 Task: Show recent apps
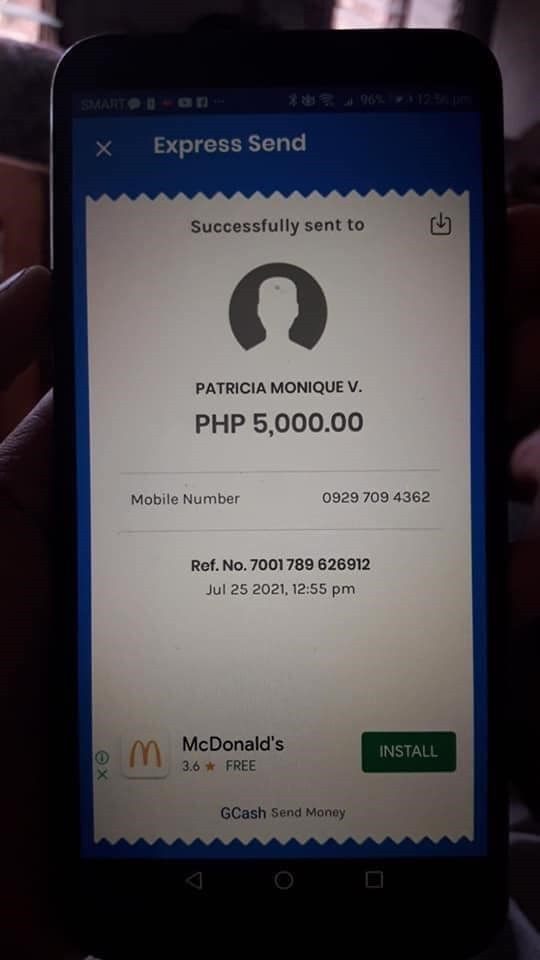click(373, 880)
